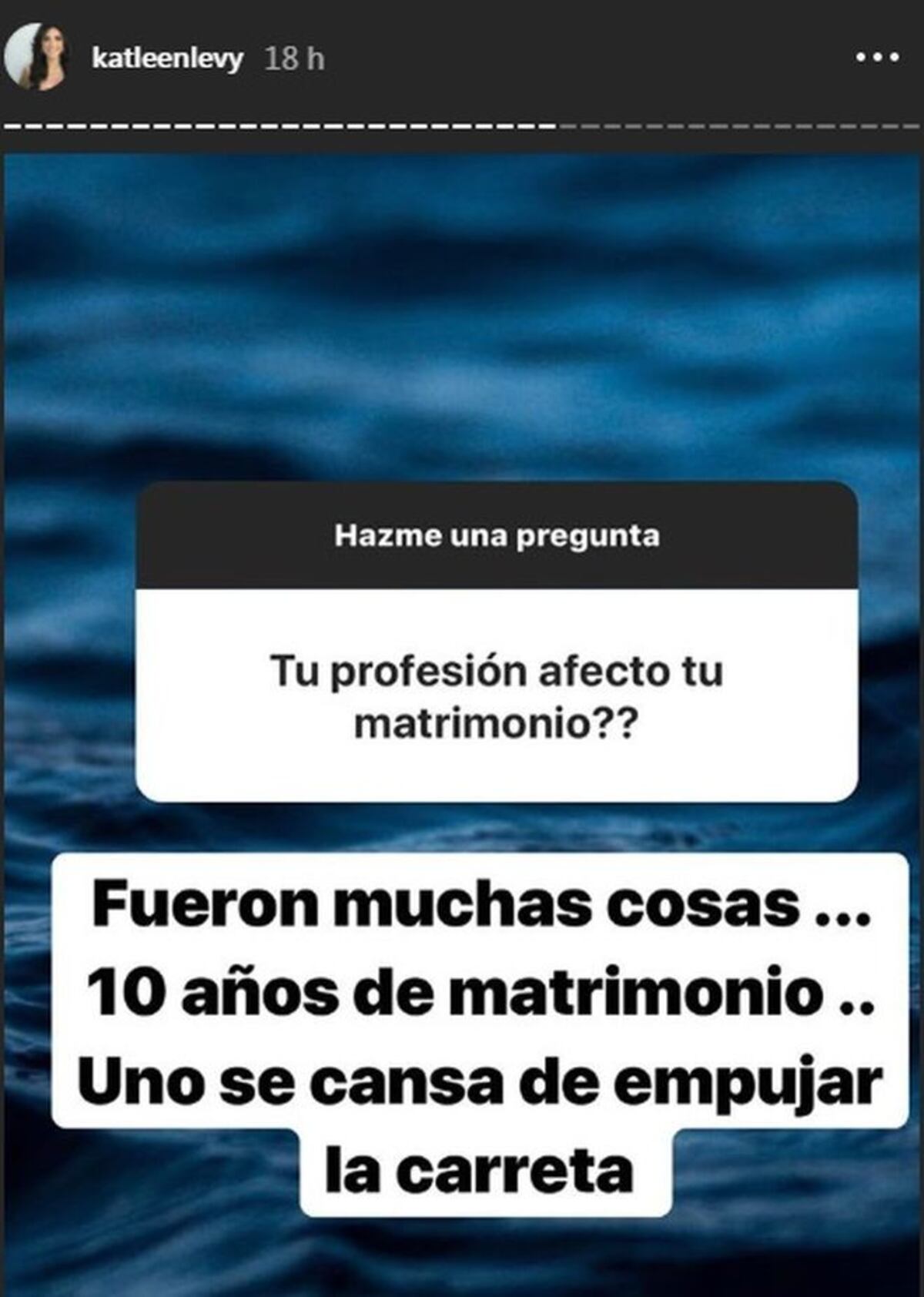This screenshot has height=1297, width=924.
Task: Click the '10 años de matrimonio' text line
Action: (477, 994)
